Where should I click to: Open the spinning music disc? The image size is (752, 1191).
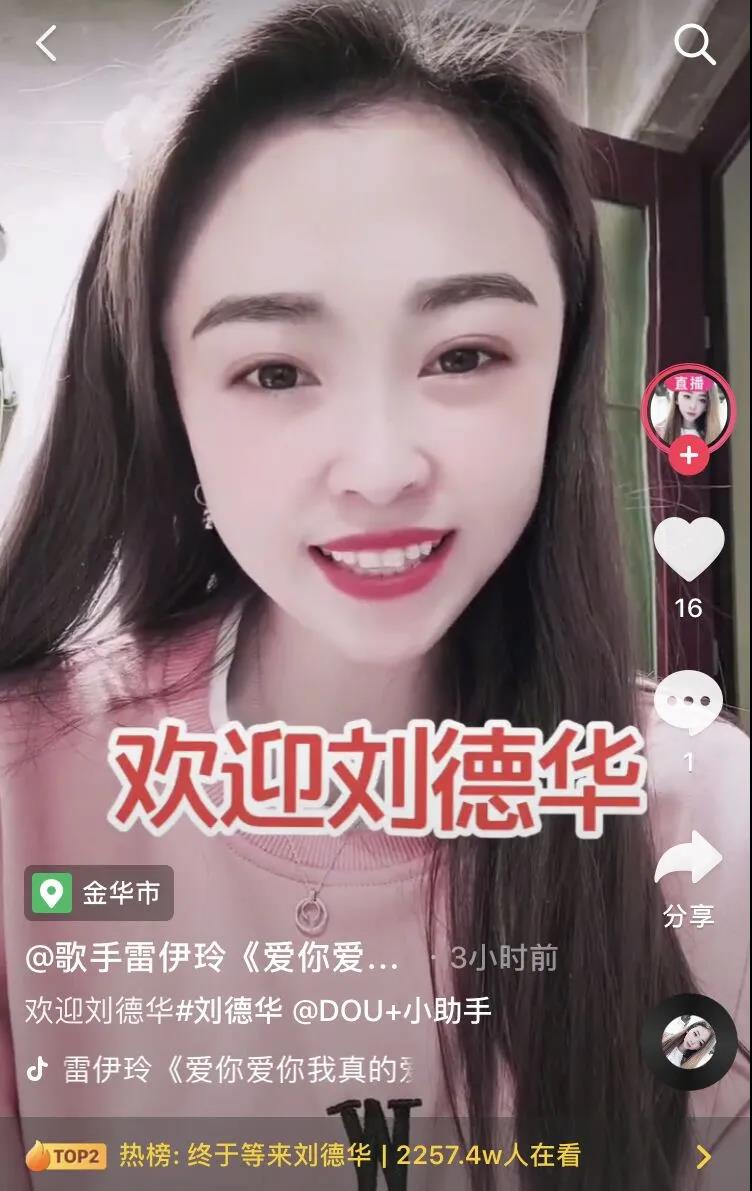tap(688, 1042)
